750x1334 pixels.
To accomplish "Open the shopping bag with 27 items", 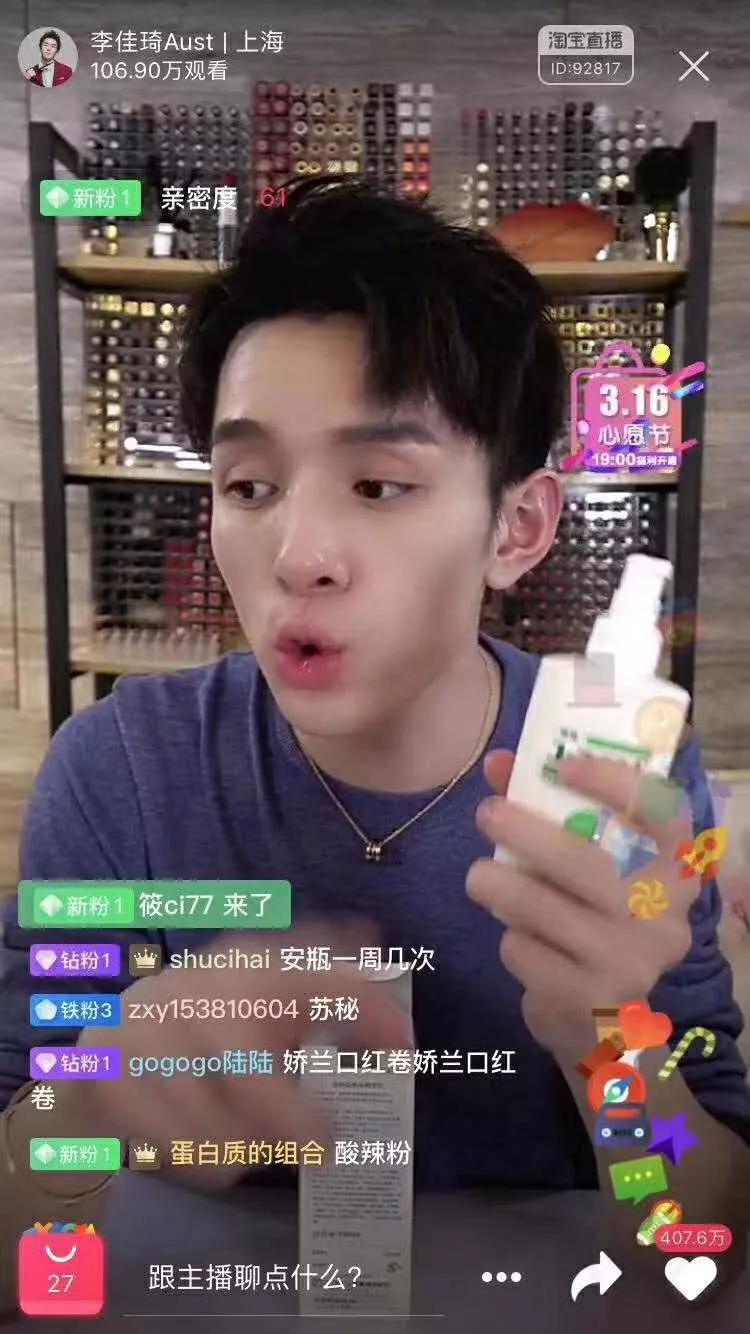I will (61, 1270).
